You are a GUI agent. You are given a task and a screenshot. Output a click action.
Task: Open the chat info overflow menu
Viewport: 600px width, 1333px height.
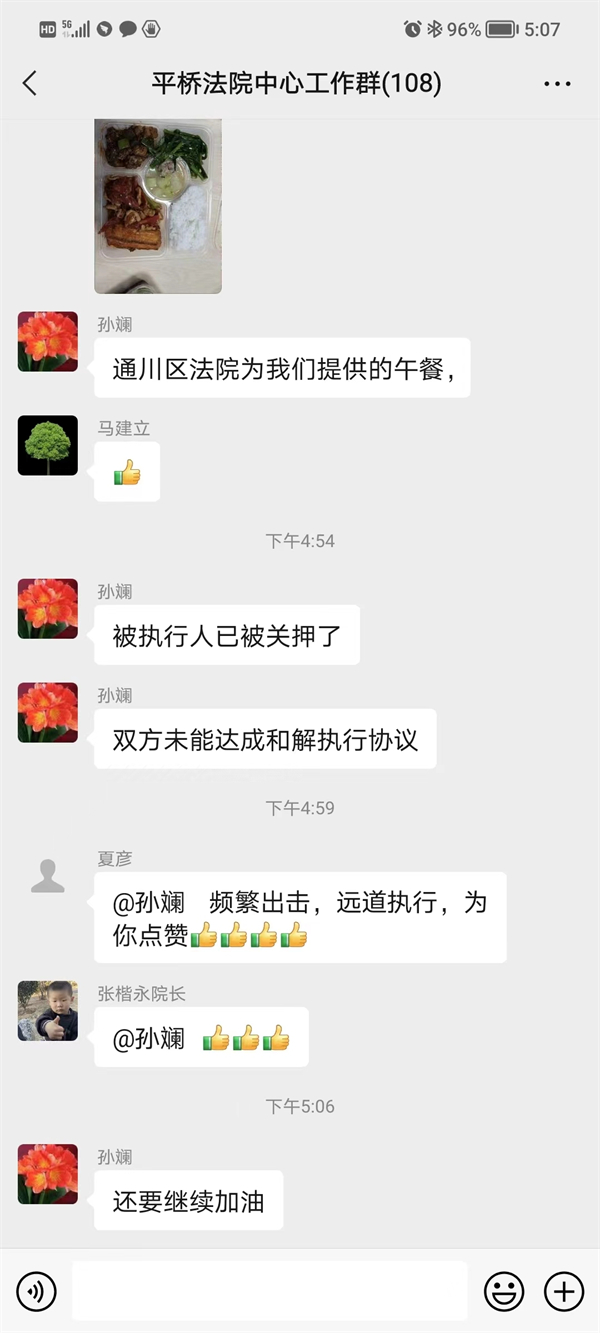[x=557, y=84]
